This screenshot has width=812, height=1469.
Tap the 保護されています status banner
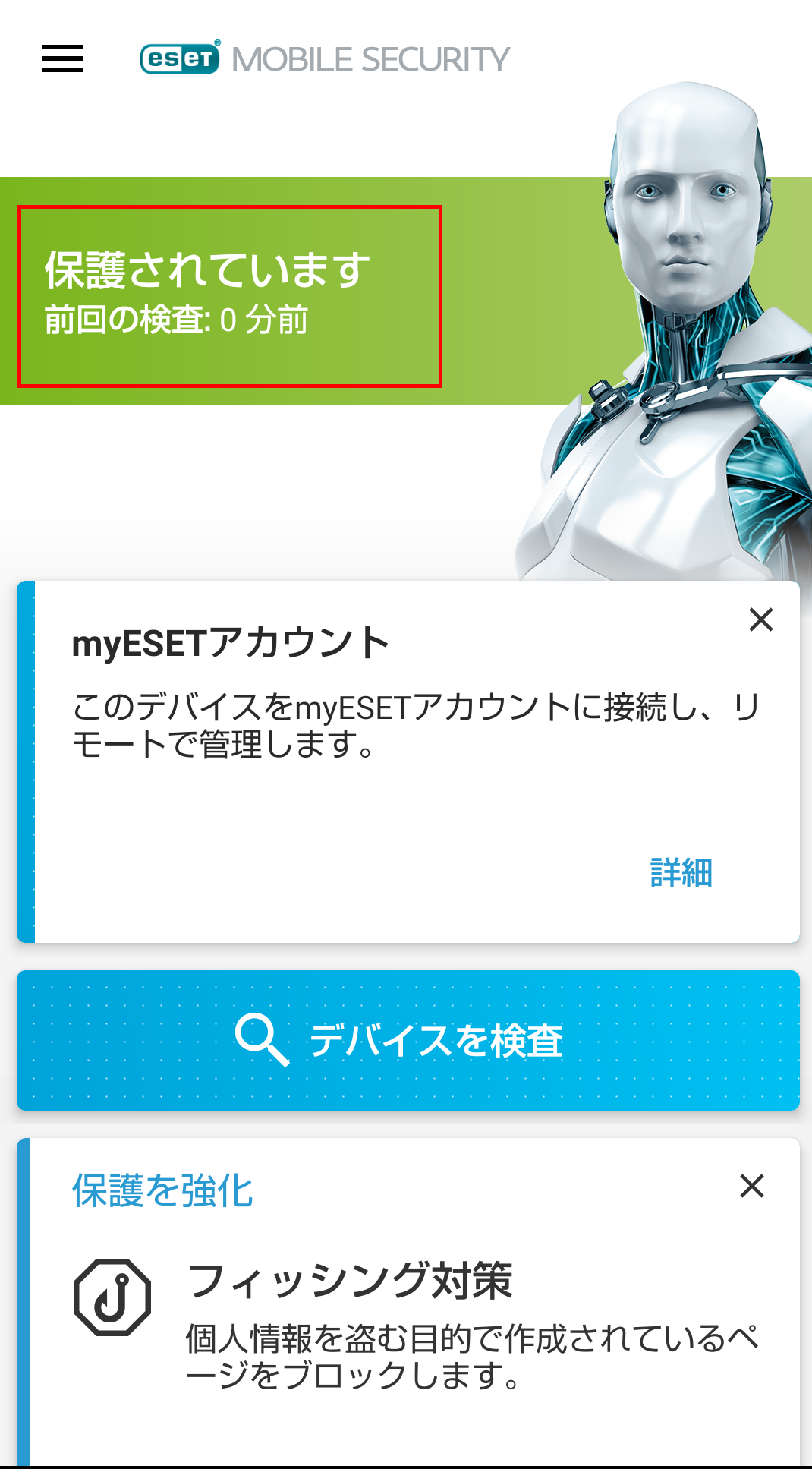[x=229, y=296]
